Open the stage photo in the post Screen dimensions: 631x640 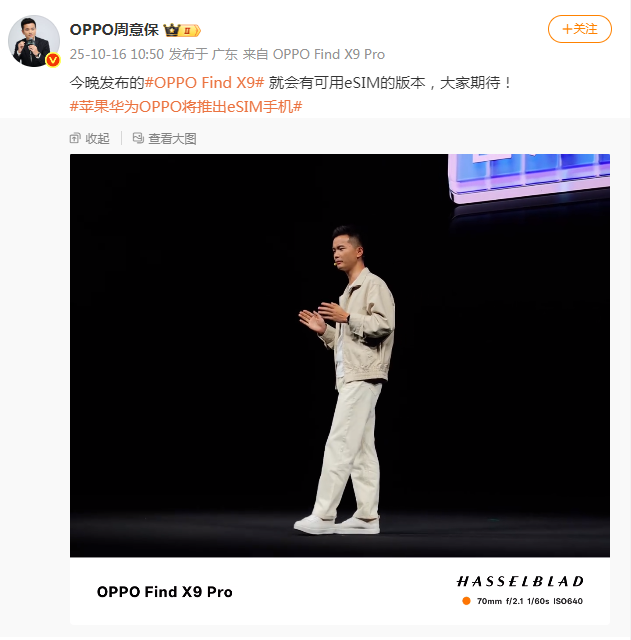[x=339, y=355]
